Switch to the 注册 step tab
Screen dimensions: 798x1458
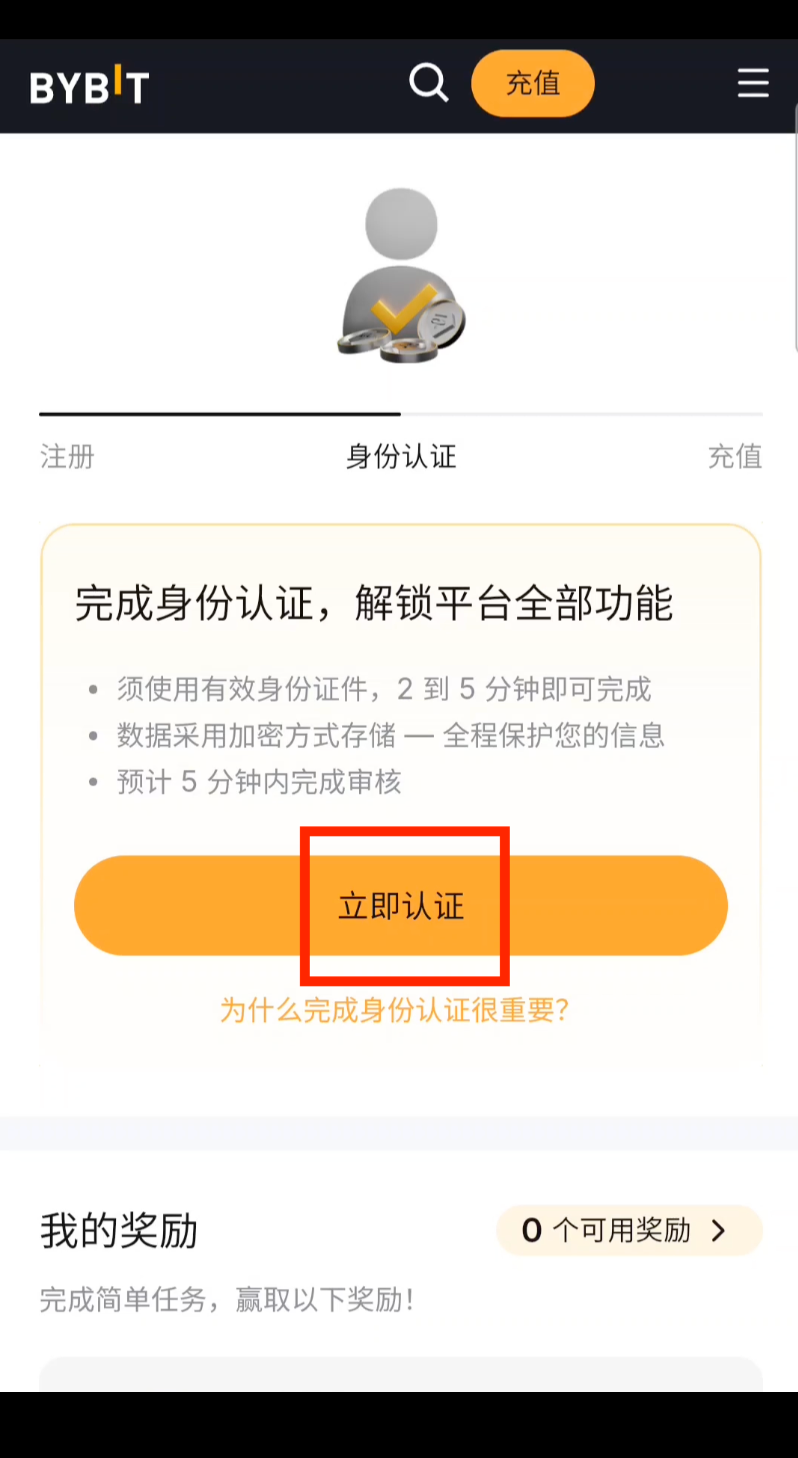[66, 457]
